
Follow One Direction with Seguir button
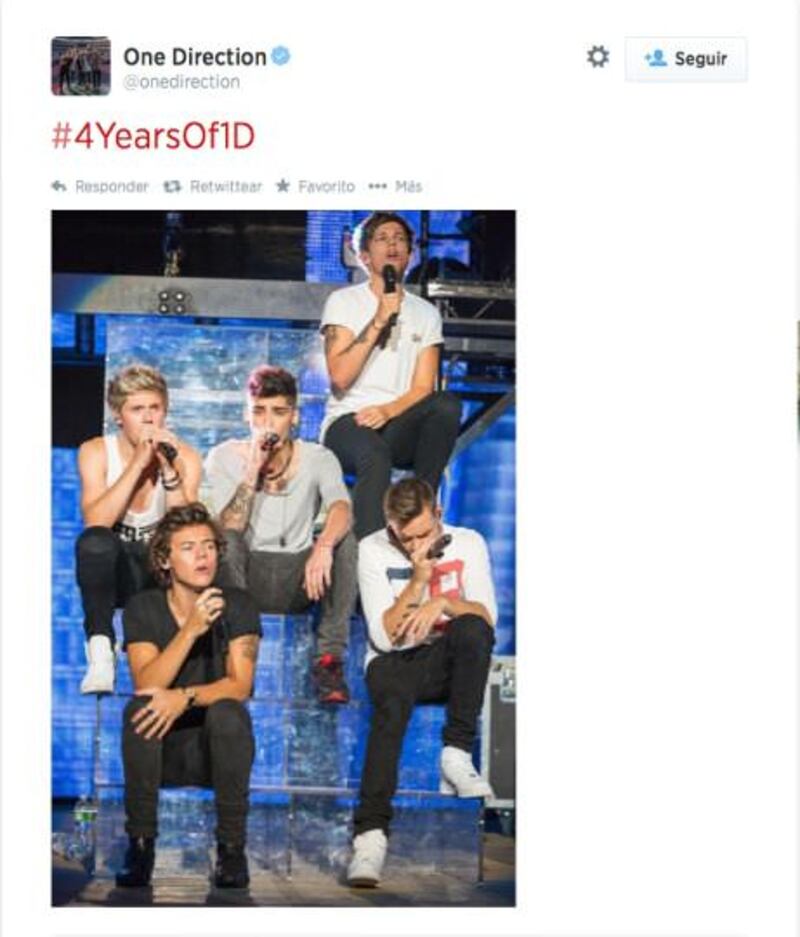pos(686,59)
